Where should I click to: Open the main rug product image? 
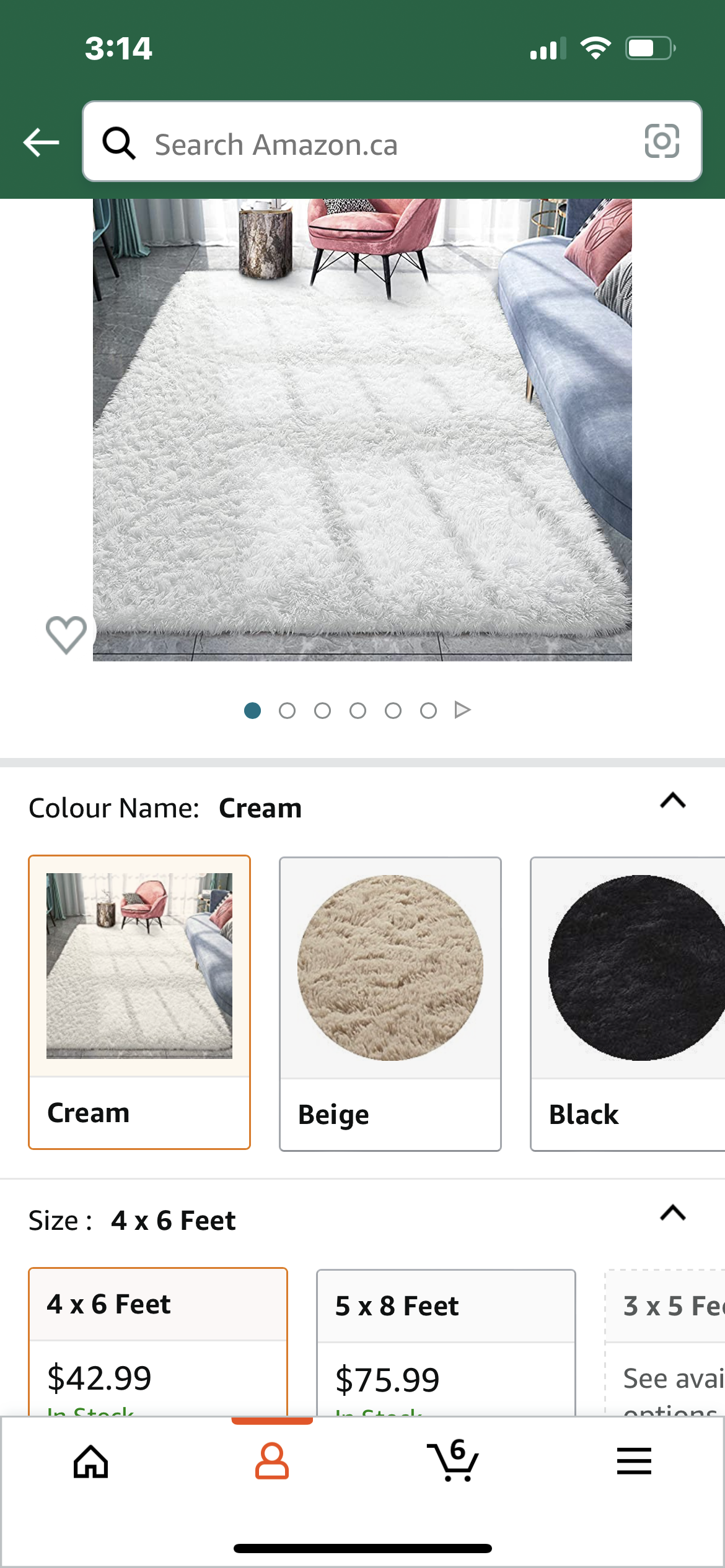click(362, 427)
